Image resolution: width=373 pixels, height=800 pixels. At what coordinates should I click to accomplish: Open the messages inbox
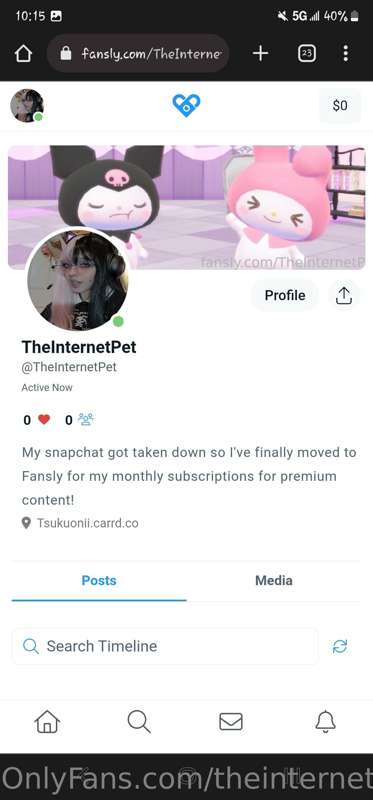pyautogui.click(x=231, y=721)
